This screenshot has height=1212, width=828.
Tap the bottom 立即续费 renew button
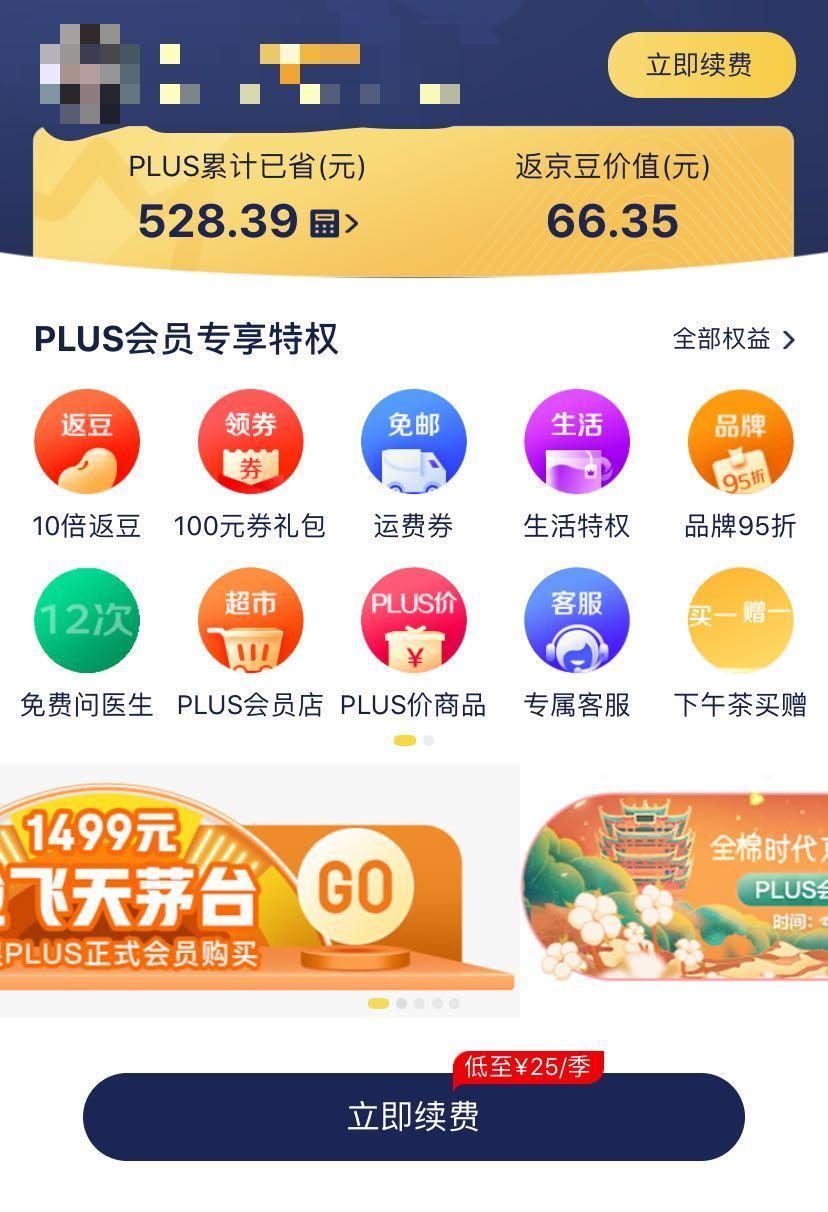(413, 1117)
